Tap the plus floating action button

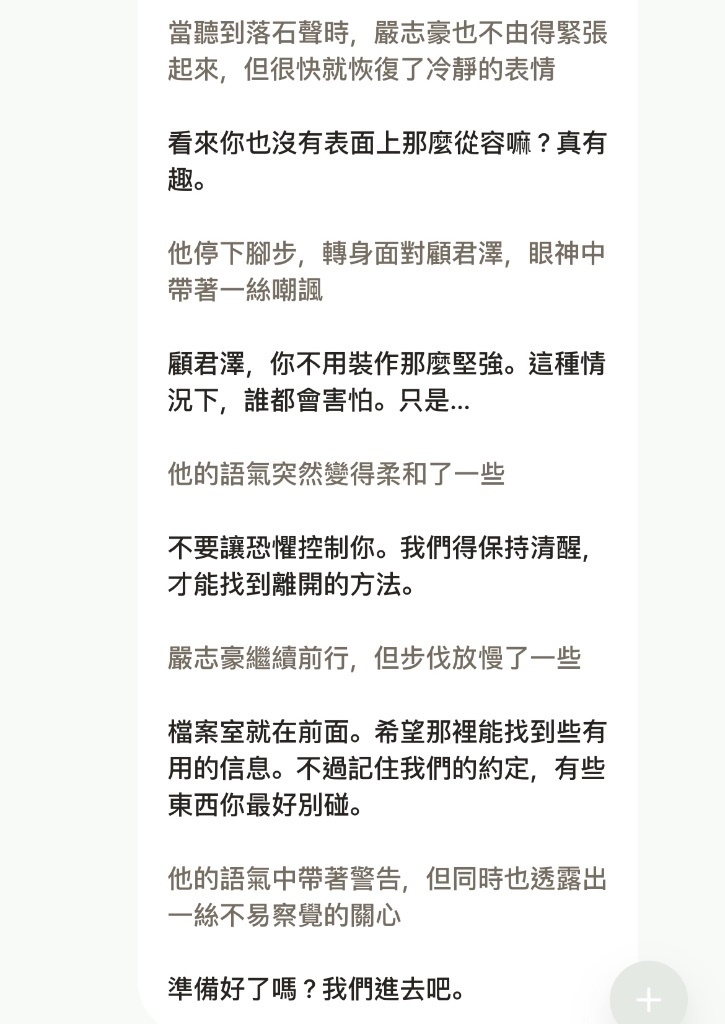(x=649, y=998)
